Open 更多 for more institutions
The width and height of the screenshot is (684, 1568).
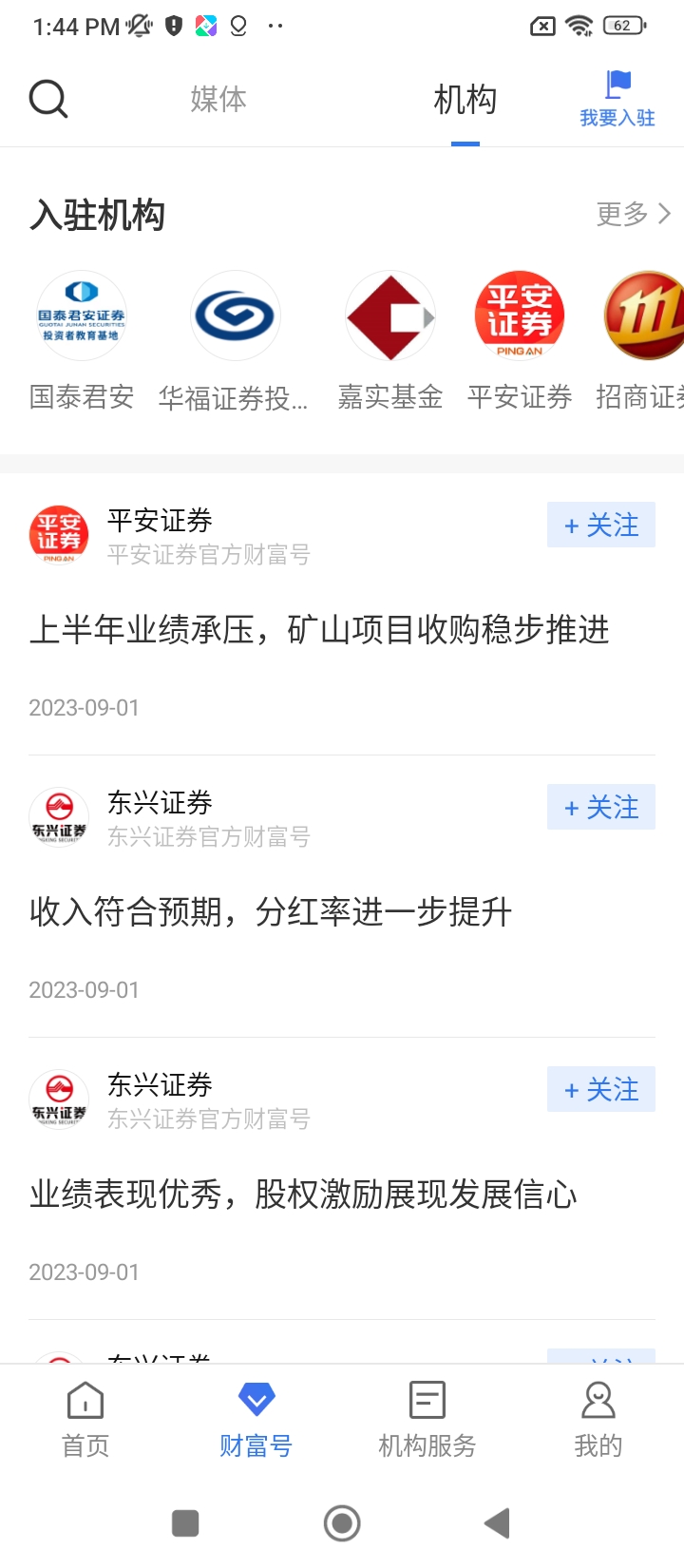tap(633, 214)
